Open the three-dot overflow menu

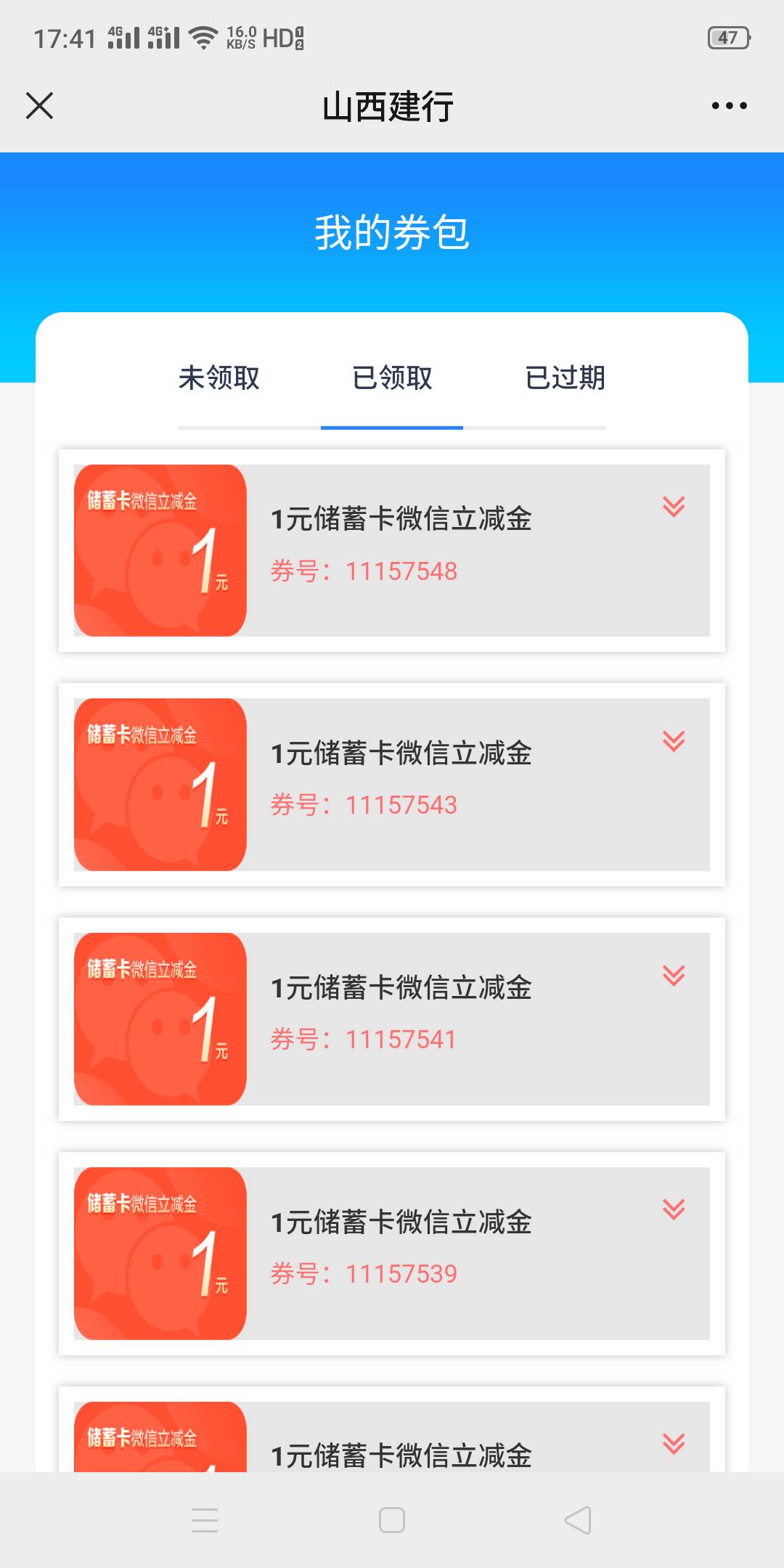pos(729,106)
